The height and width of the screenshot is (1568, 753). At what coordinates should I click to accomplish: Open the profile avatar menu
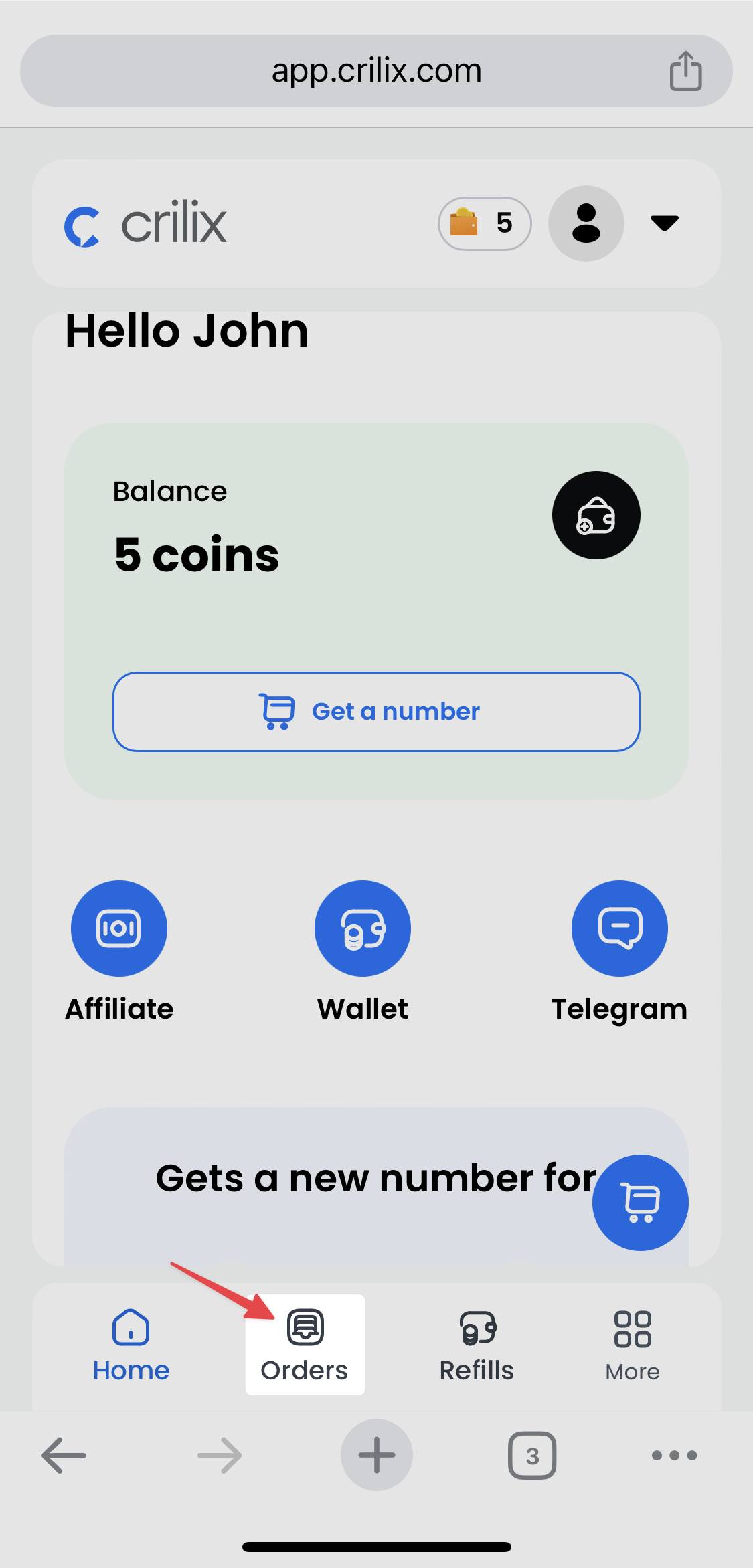[x=586, y=223]
